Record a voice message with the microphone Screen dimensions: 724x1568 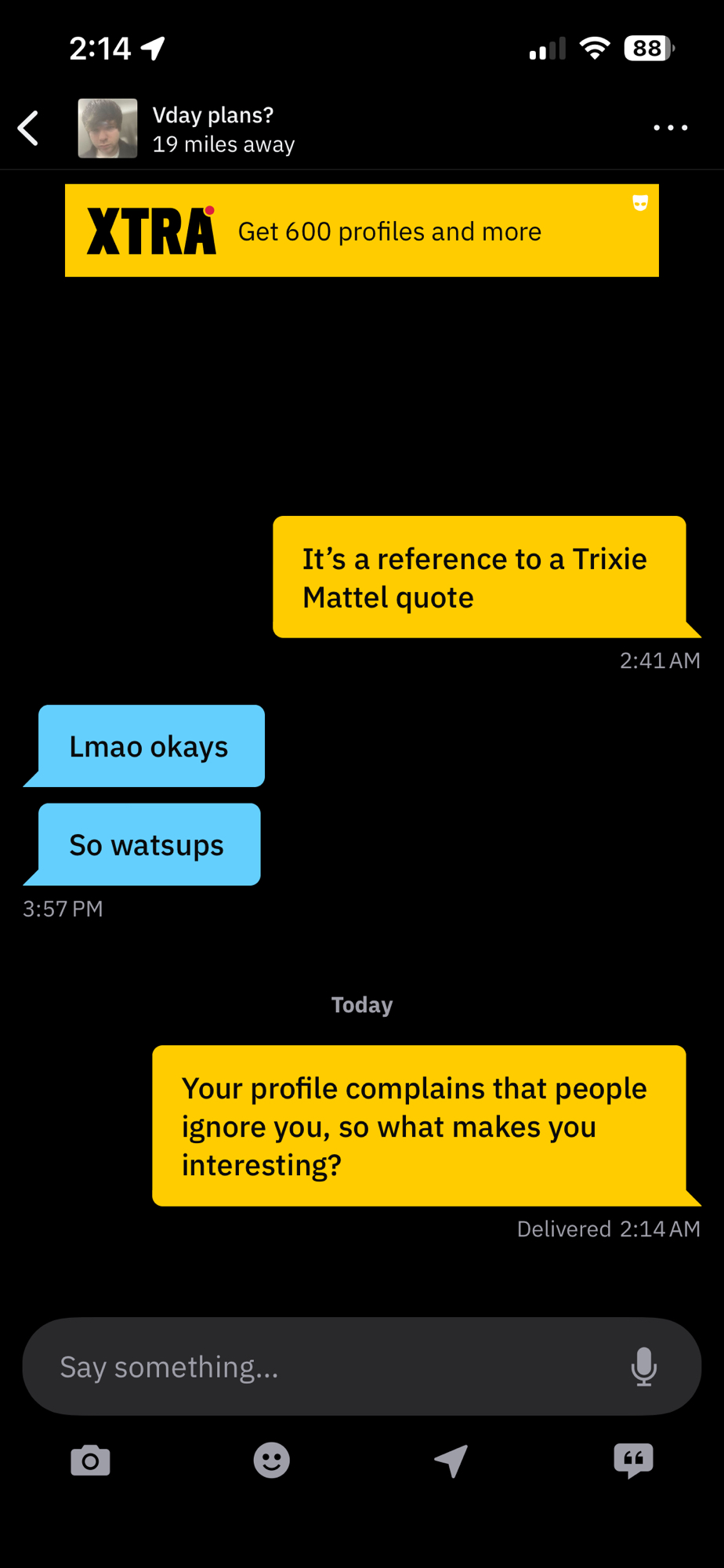tap(643, 1367)
